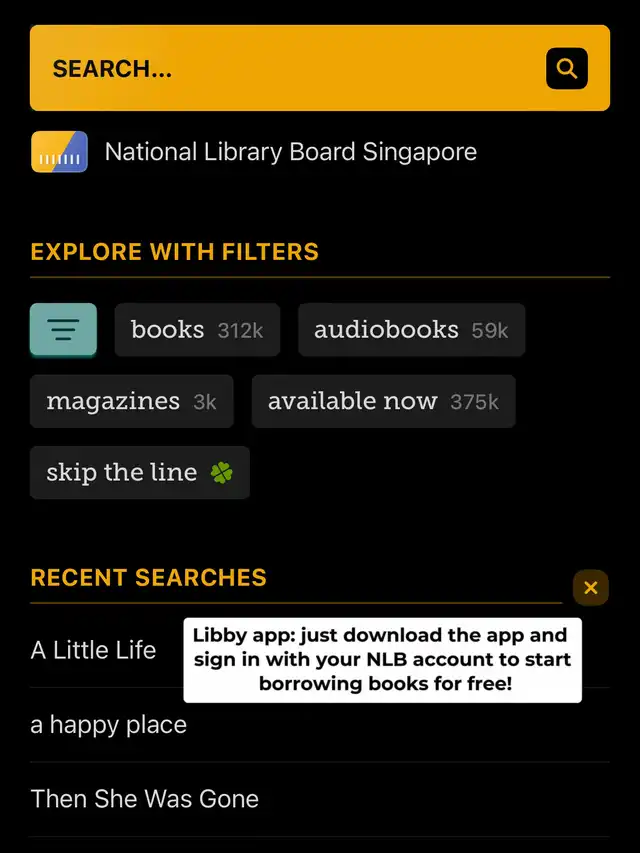
Task: Choose the magazines filter
Action: (x=131, y=401)
